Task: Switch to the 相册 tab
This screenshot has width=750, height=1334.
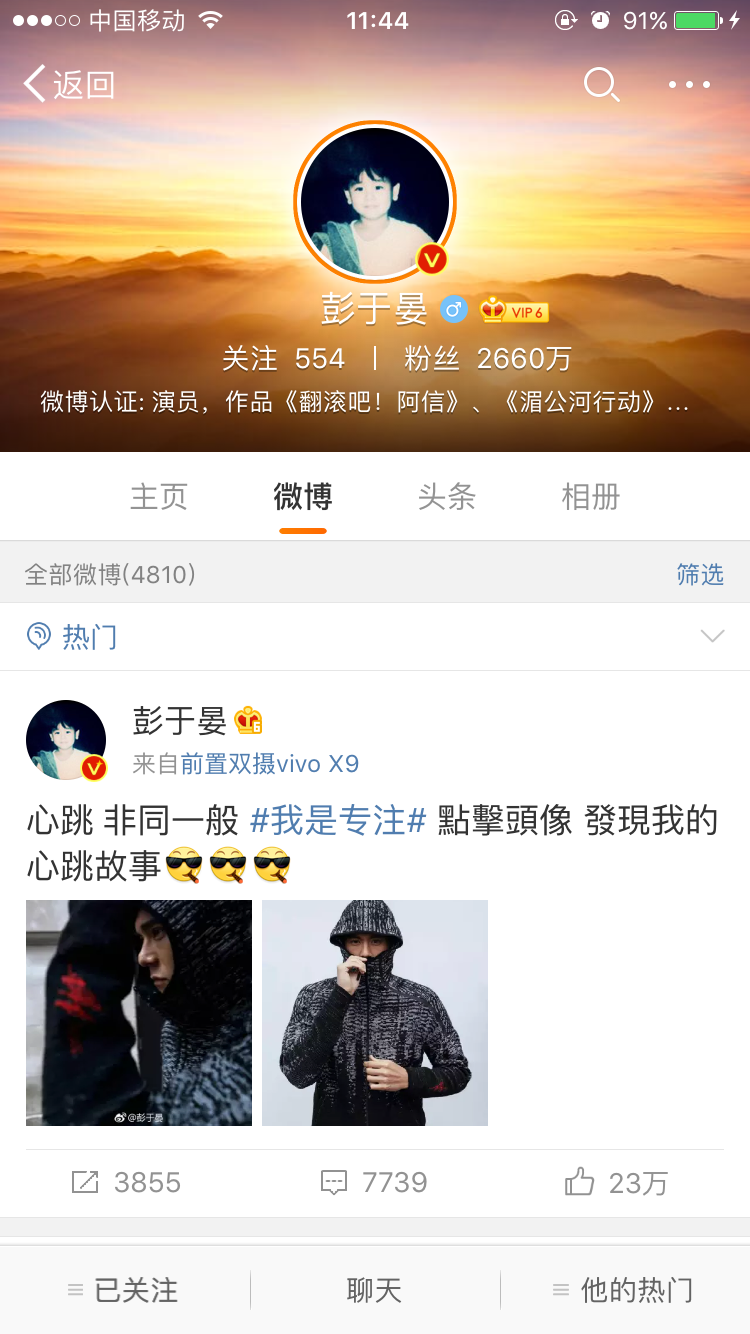Action: (x=590, y=497)
